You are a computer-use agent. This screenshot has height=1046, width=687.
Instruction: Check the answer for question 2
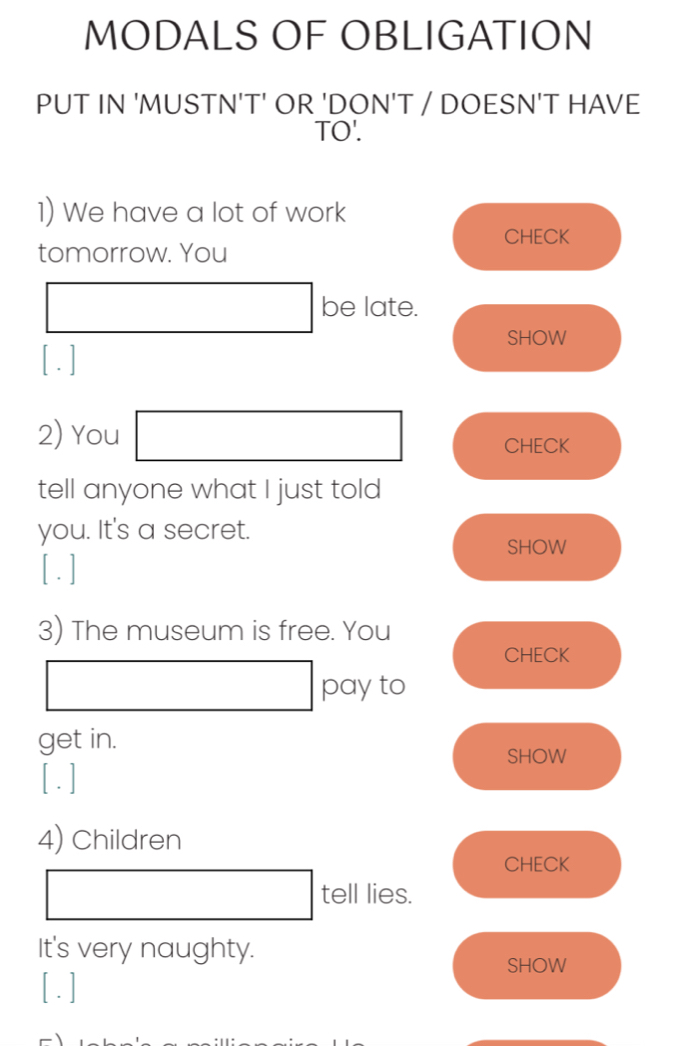[536, 446]
